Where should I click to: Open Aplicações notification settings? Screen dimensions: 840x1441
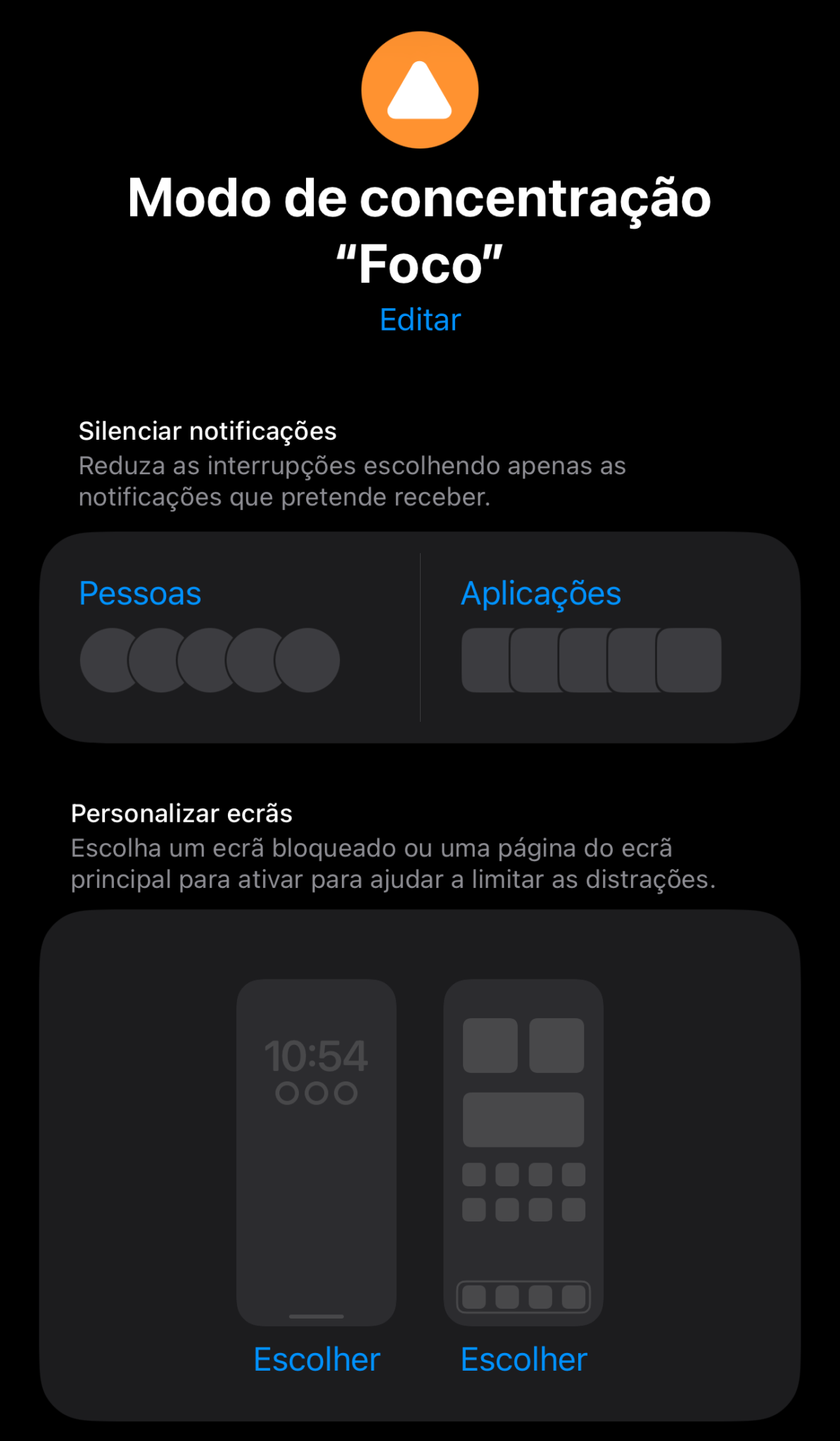click(540, 593)
